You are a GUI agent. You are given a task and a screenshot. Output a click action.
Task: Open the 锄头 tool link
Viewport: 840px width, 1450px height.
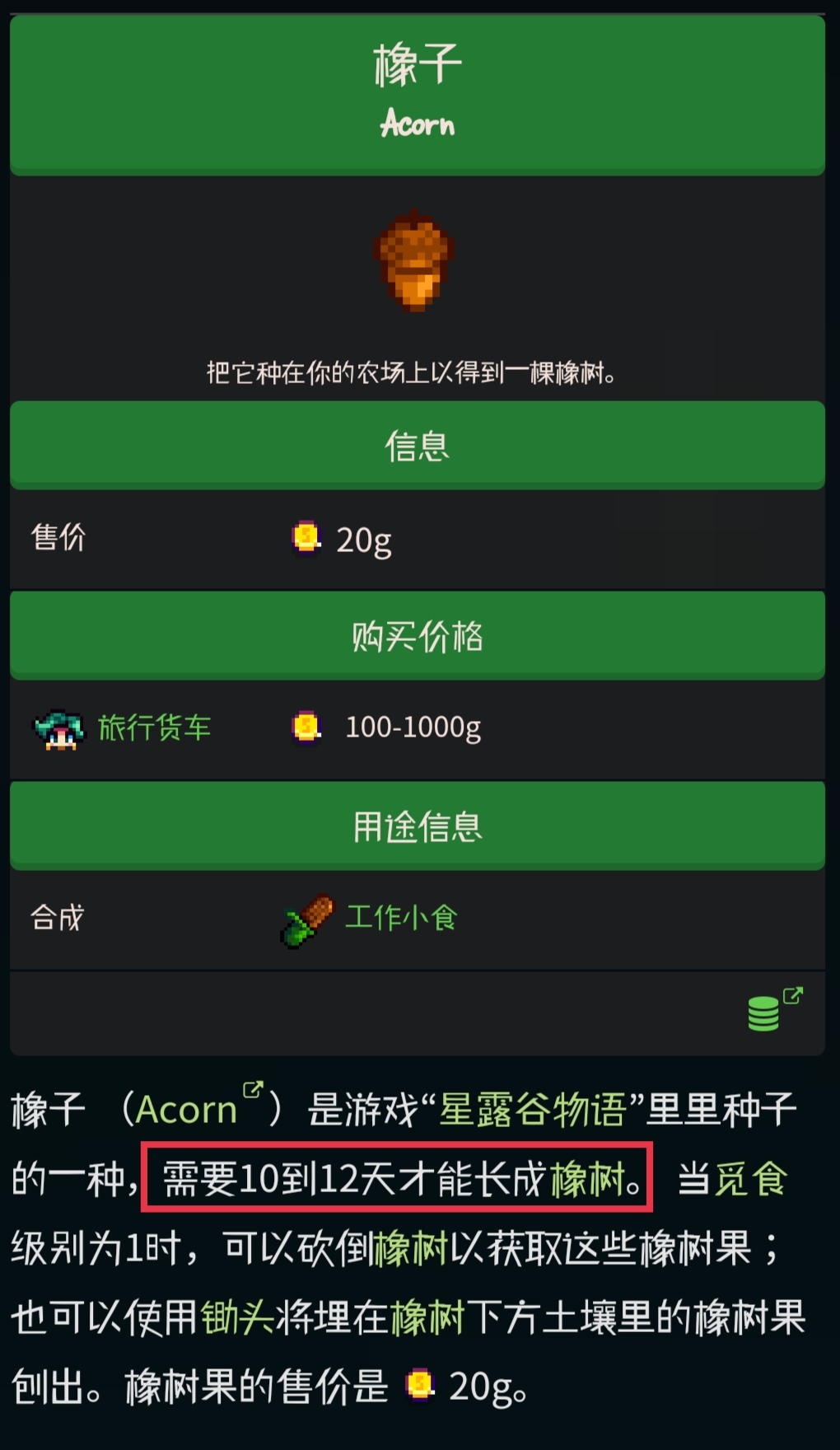tap(237, 1317)
